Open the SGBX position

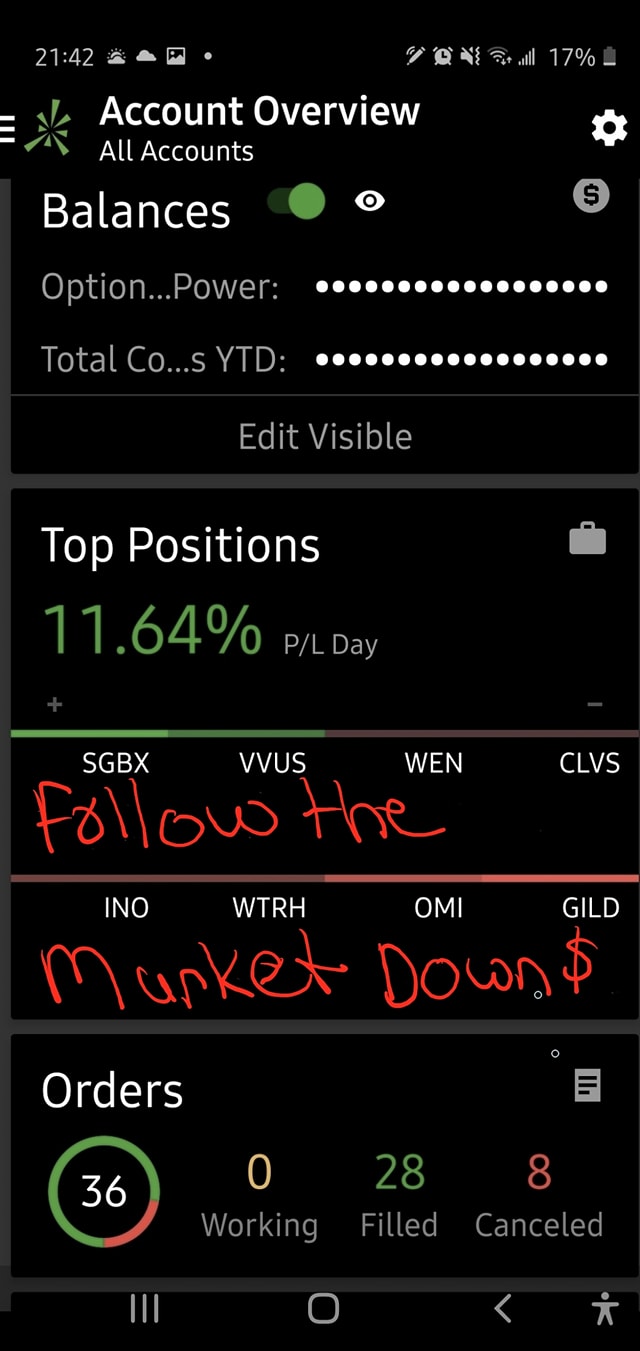click(116, 764)
